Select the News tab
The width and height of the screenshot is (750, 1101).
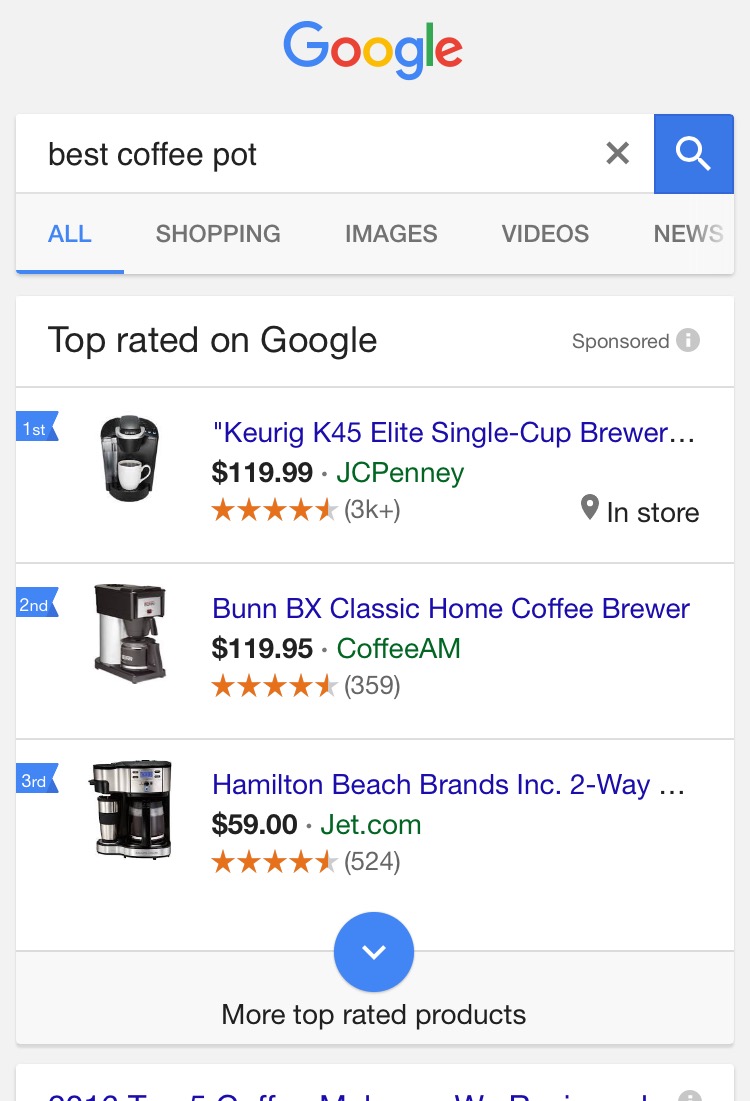point(688,234)
